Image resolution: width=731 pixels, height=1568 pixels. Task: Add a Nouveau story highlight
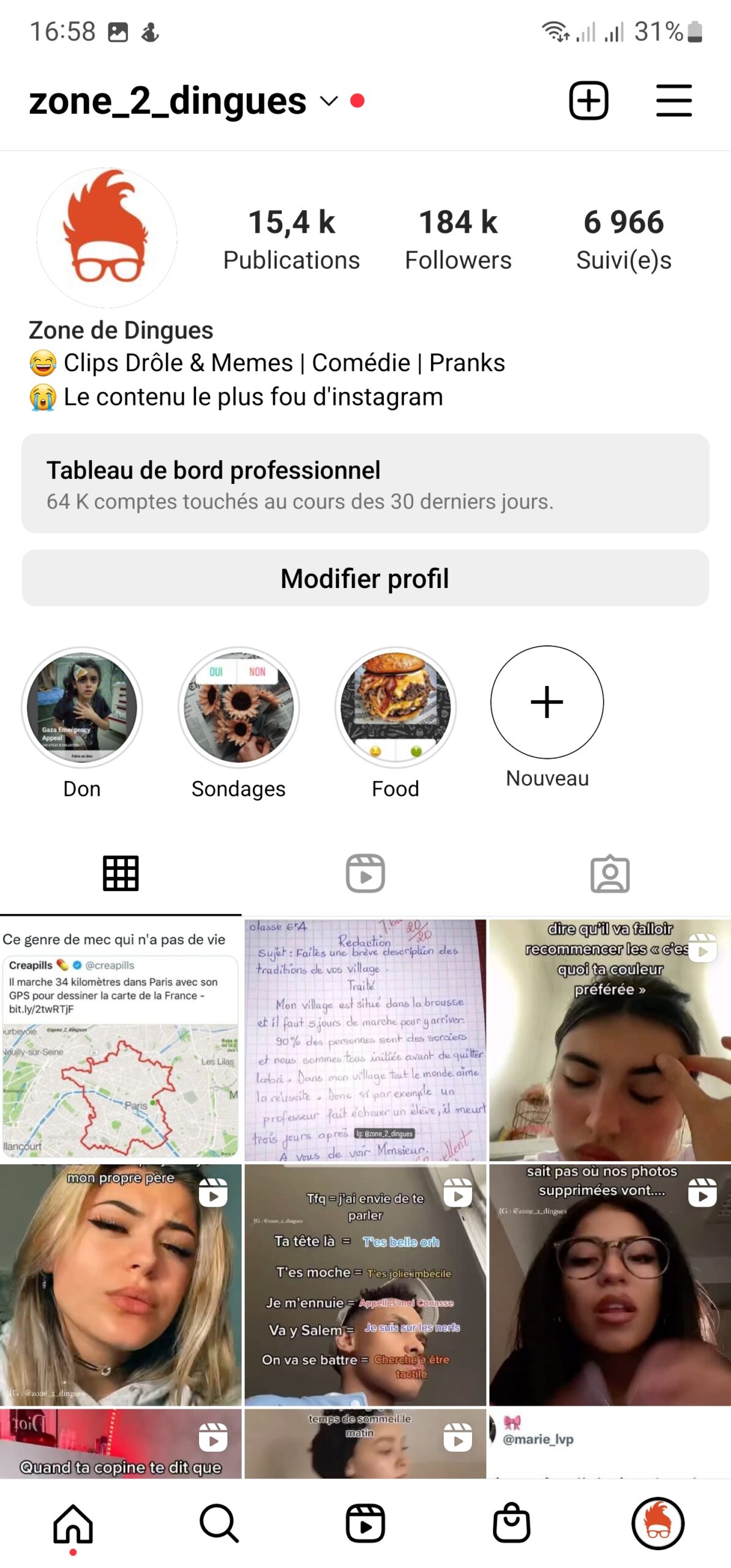point(547,702)
